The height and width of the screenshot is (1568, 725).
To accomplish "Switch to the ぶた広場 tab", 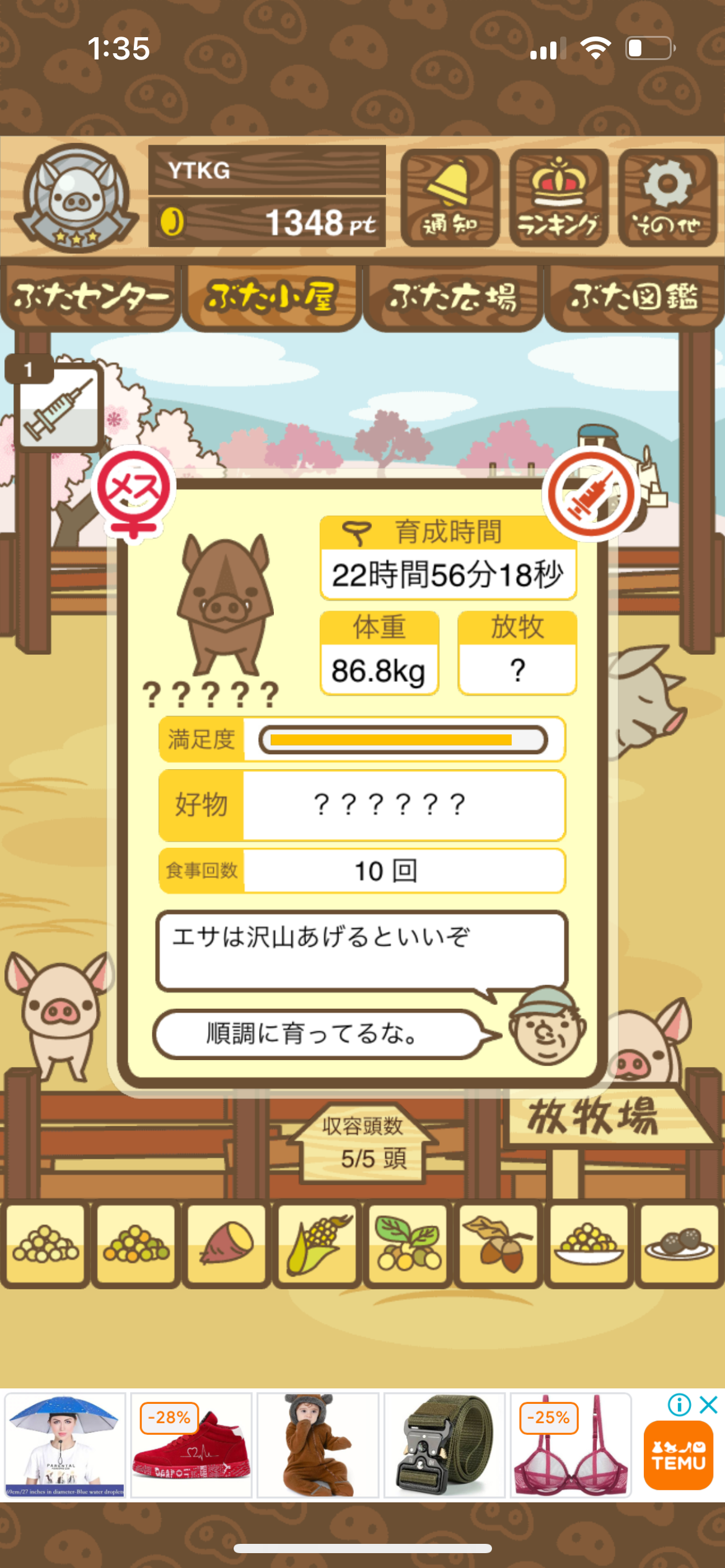I will [453, 297].
